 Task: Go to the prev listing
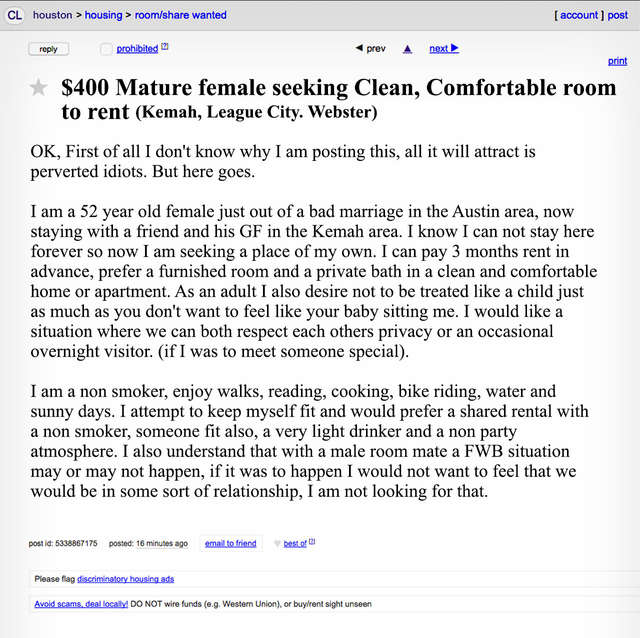point(371,48)
